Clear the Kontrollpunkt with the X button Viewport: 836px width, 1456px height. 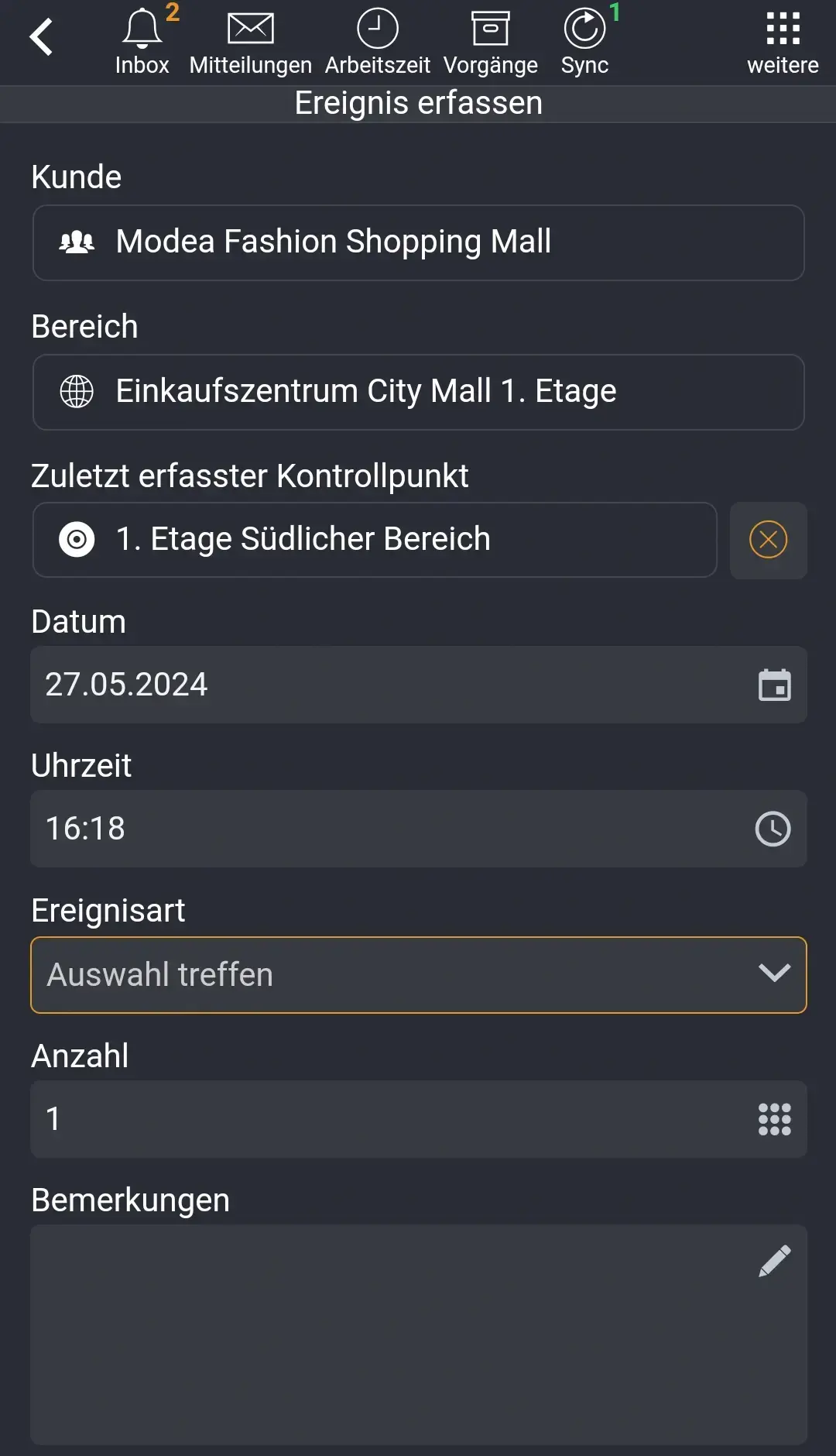(x=767, y=540)
